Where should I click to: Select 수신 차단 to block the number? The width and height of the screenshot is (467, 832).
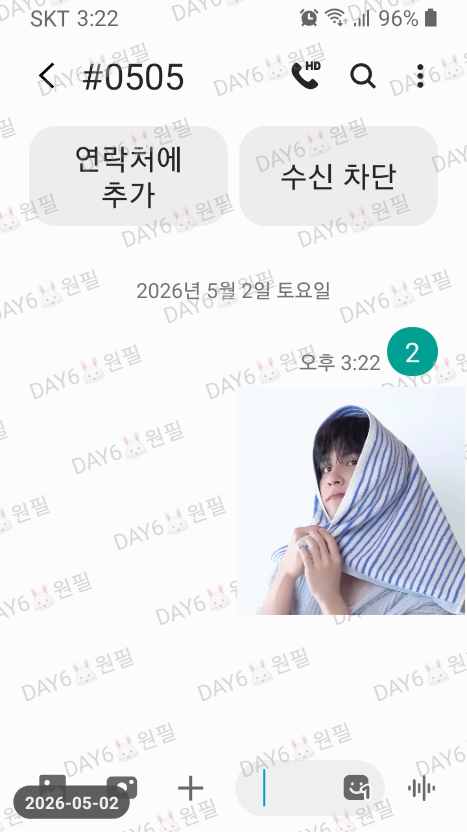[x=339, y=176]
